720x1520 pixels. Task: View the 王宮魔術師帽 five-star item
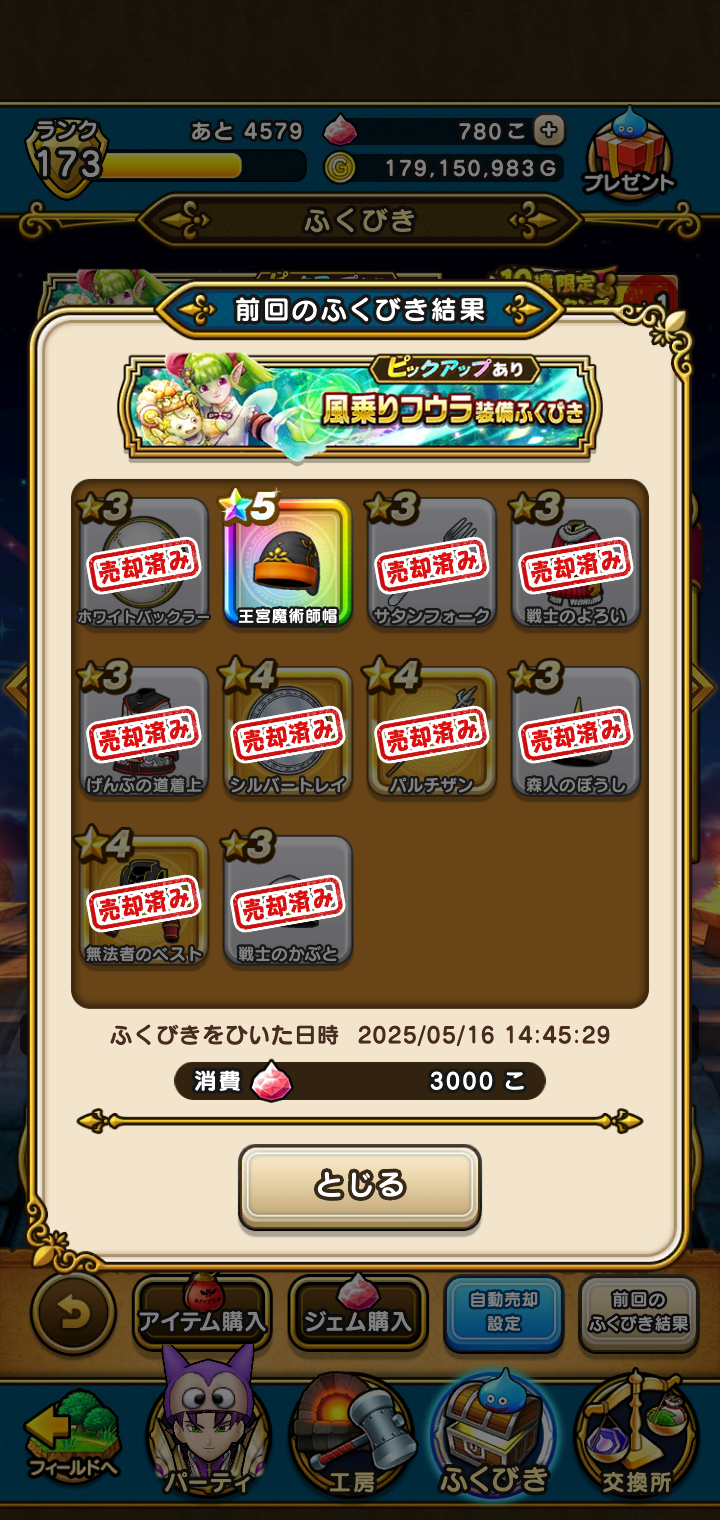[287, 563]
